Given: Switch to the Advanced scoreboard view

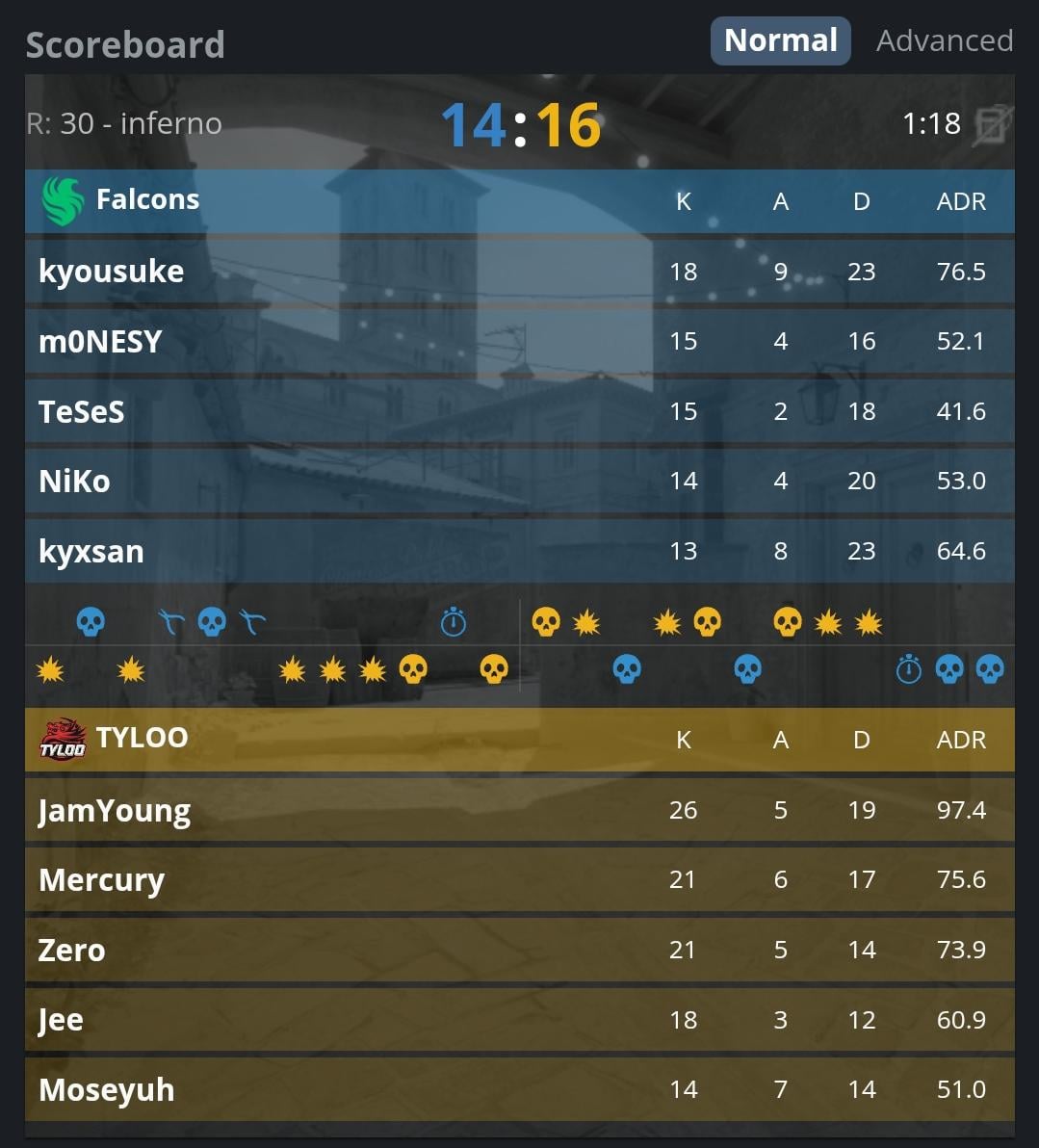Looking at the screenshot, I should (x=944, y=40).
